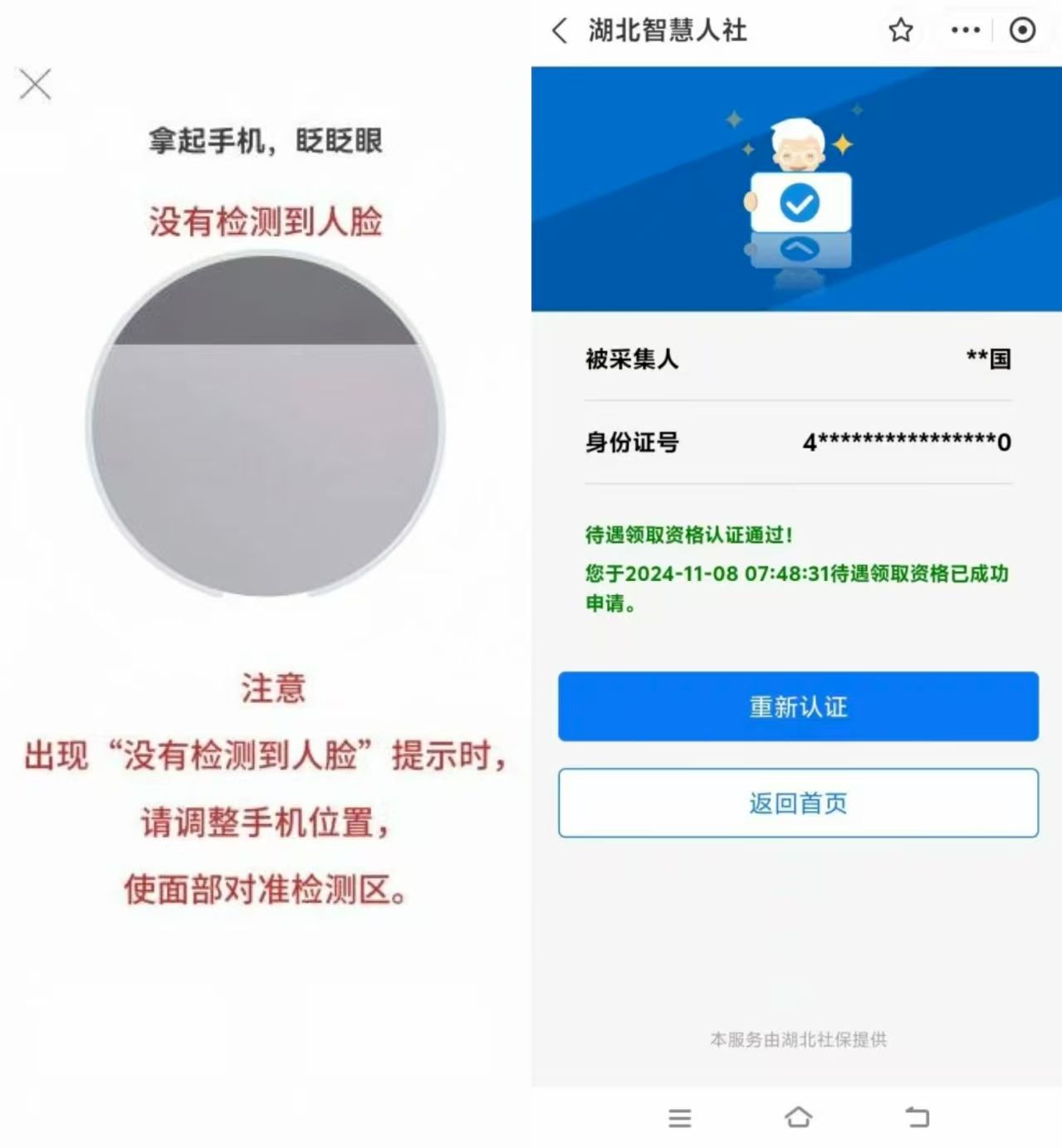Close the face detection screen
This screenshot has height=1148, width=1062.
point(35,84)
